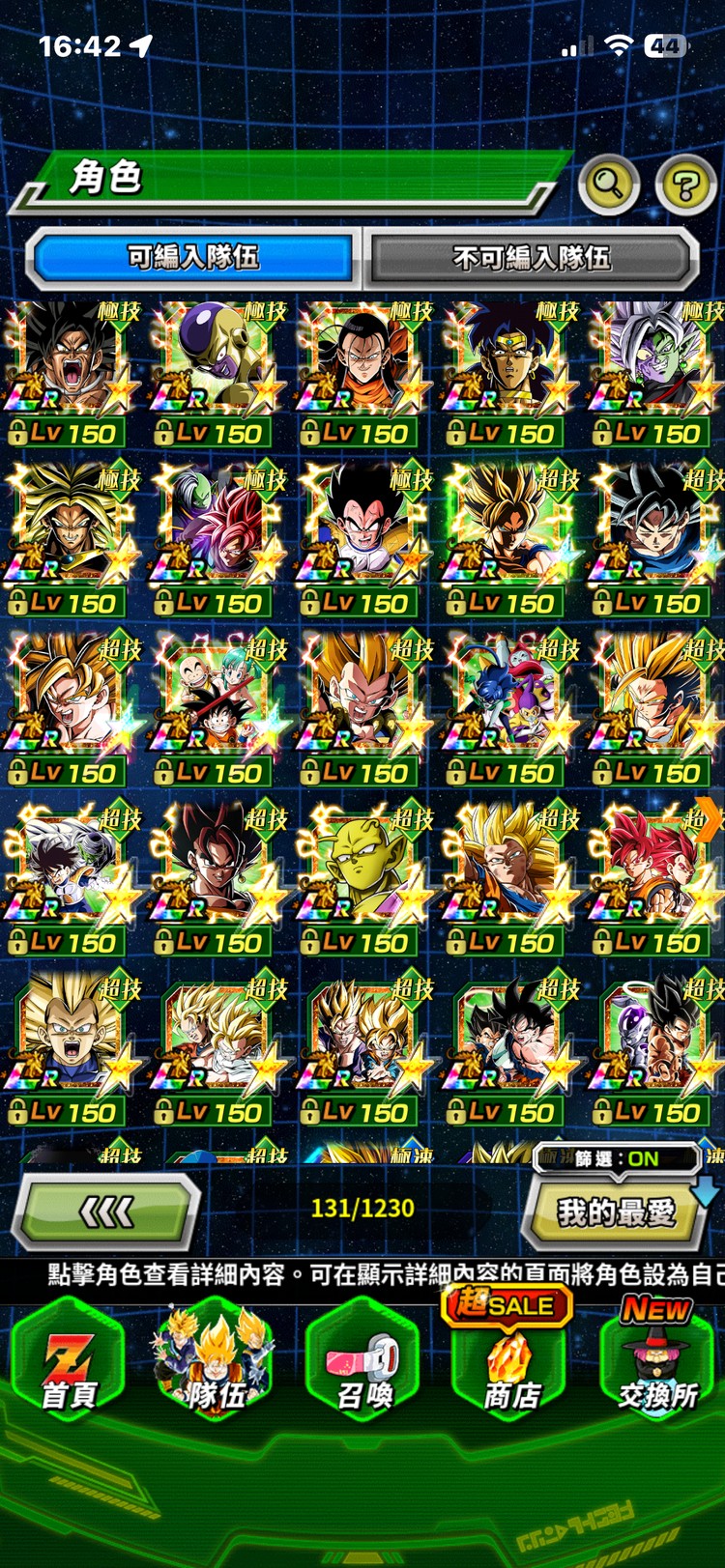Switch to the 可編入隊伍 tab
Screen dimensions: 725x1568
pyautogui.click(x=193, y=257)
